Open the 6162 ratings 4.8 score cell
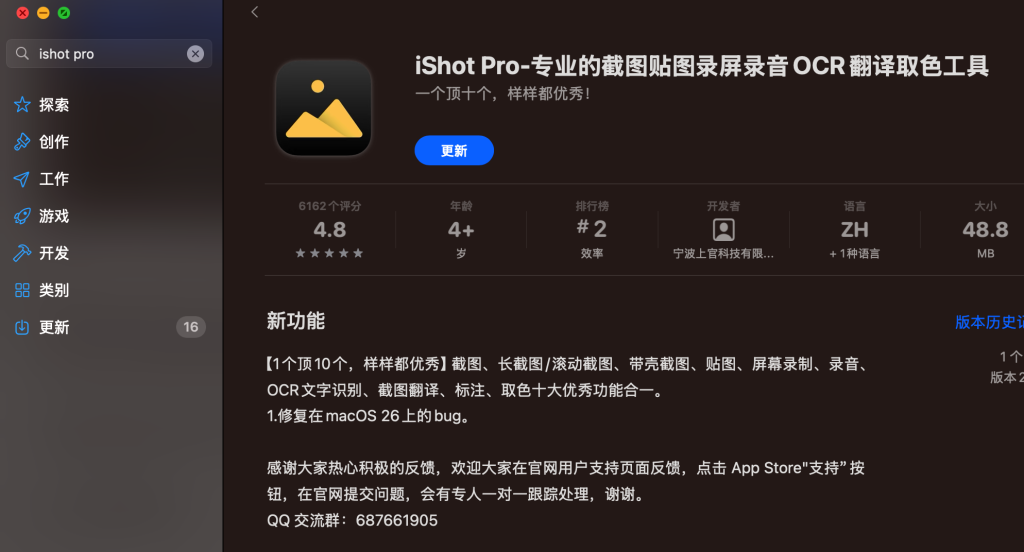This screenshot has width=1024, height=552. pos(329,230)
